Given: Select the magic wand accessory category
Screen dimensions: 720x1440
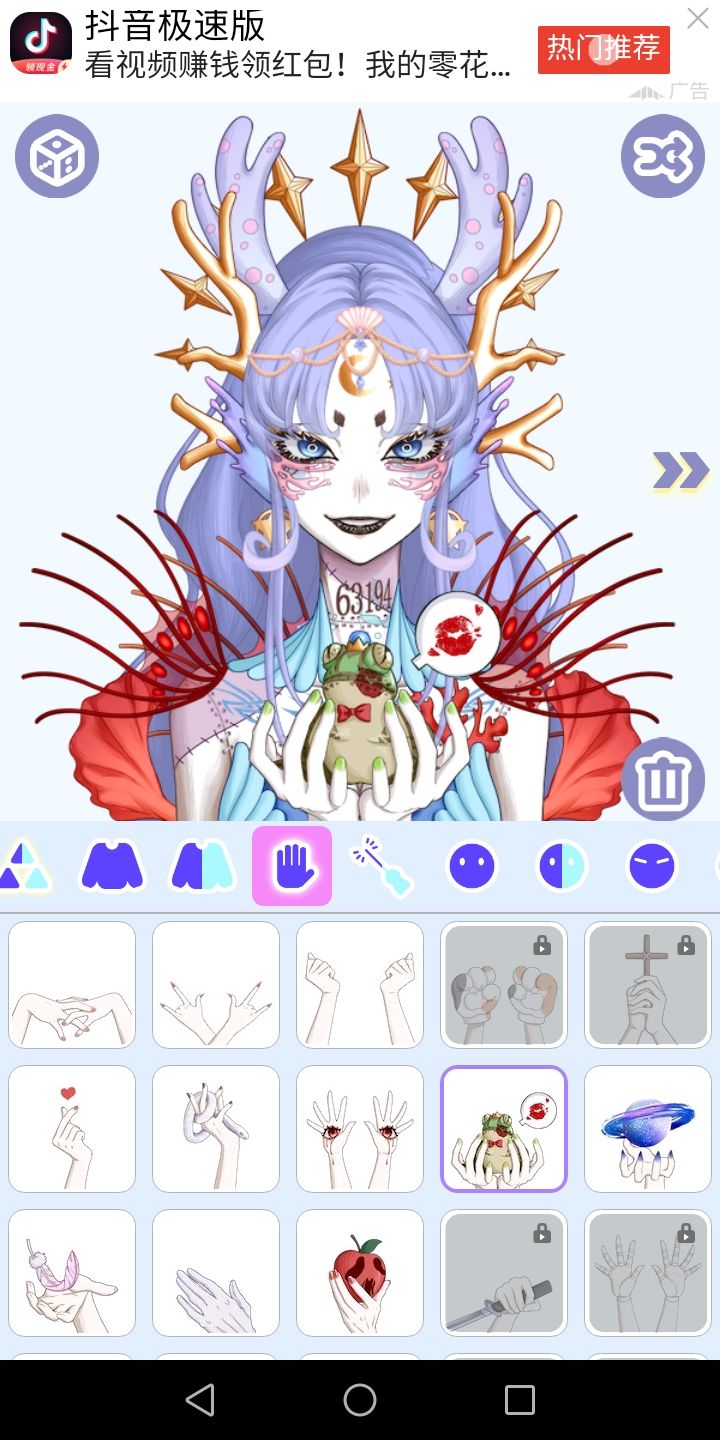Looking at the screenshot, I should tap(381, 866).
